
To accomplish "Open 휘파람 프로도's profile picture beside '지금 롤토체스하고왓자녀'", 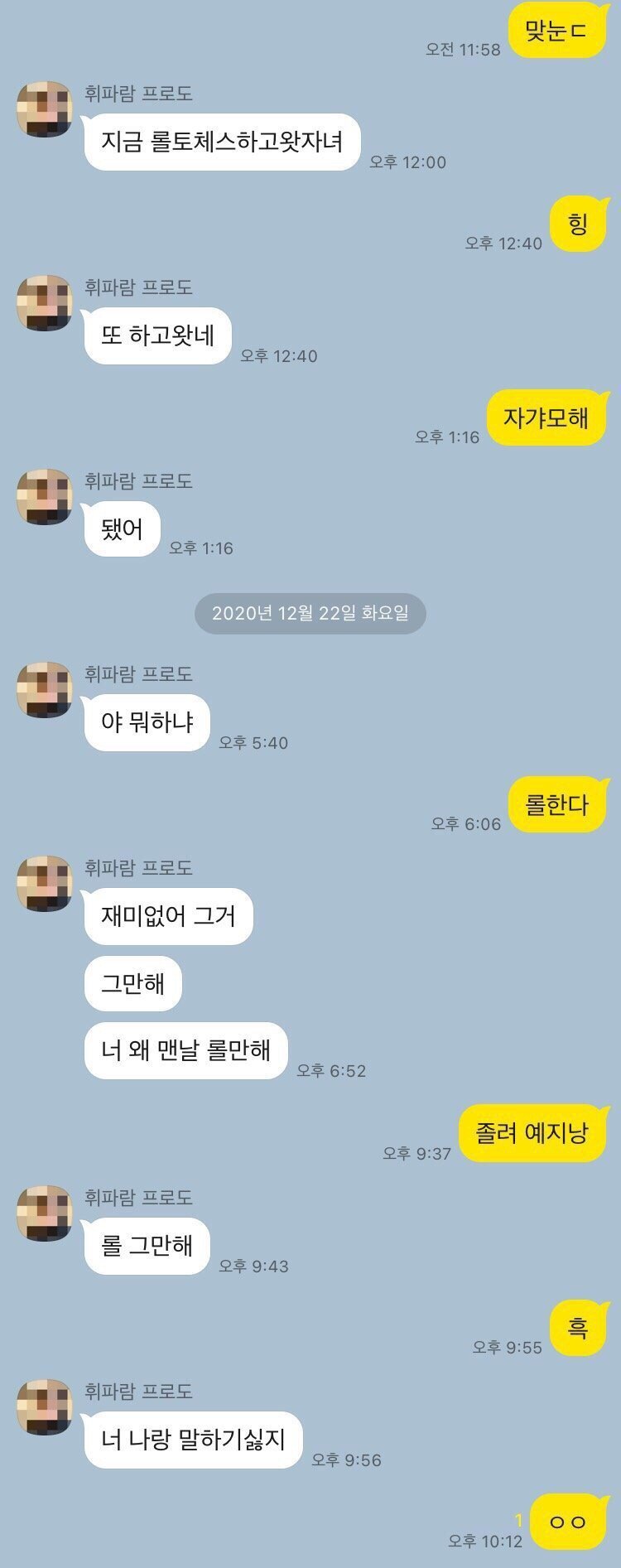I will point(45,109).
